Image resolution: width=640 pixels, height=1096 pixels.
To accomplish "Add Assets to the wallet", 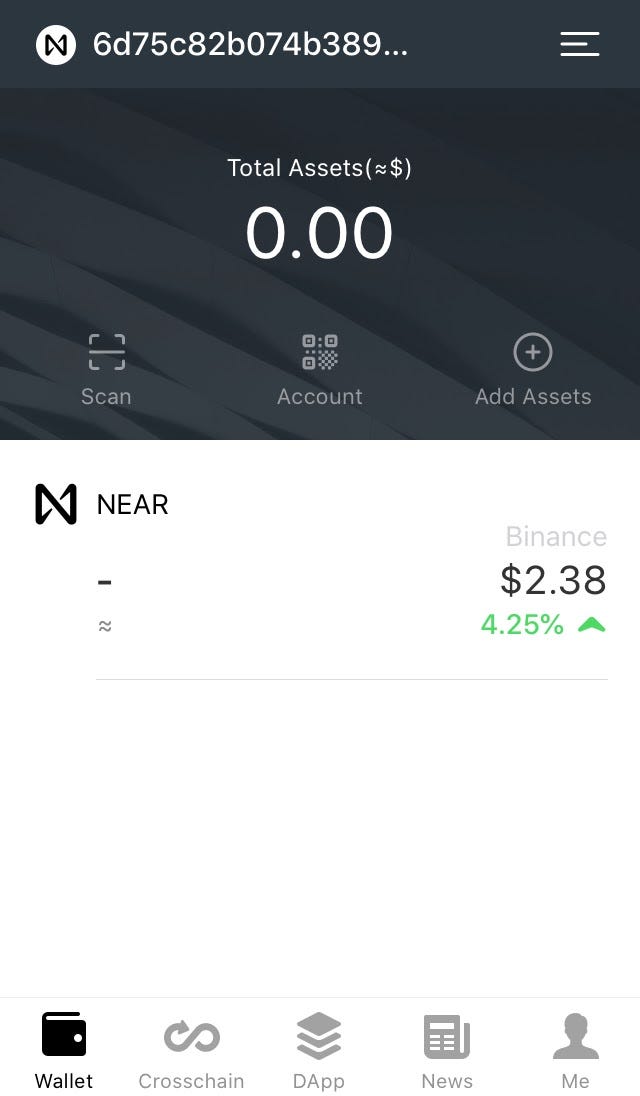I will tap(533, 370).
